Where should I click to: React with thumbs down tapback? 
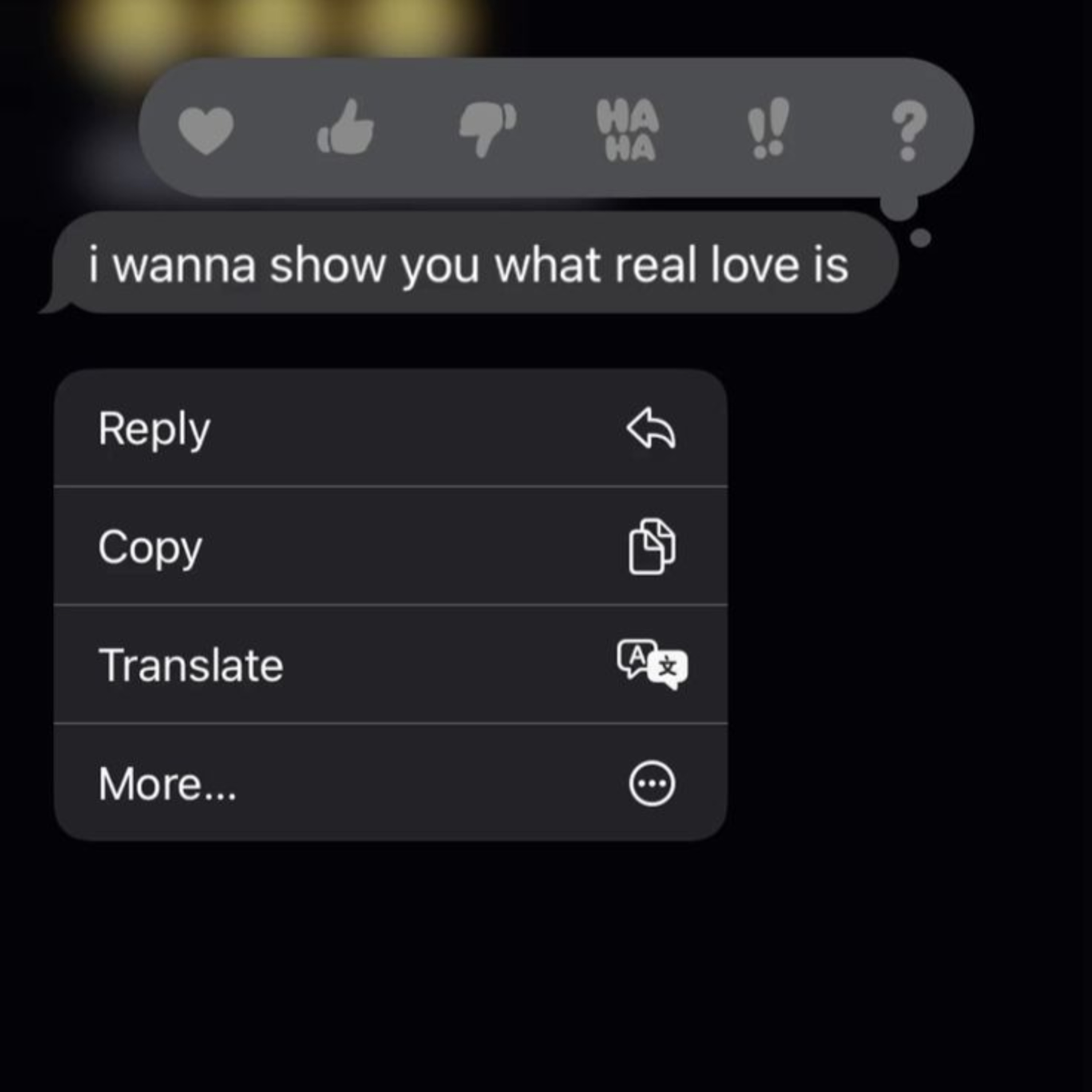click(487, 130)
